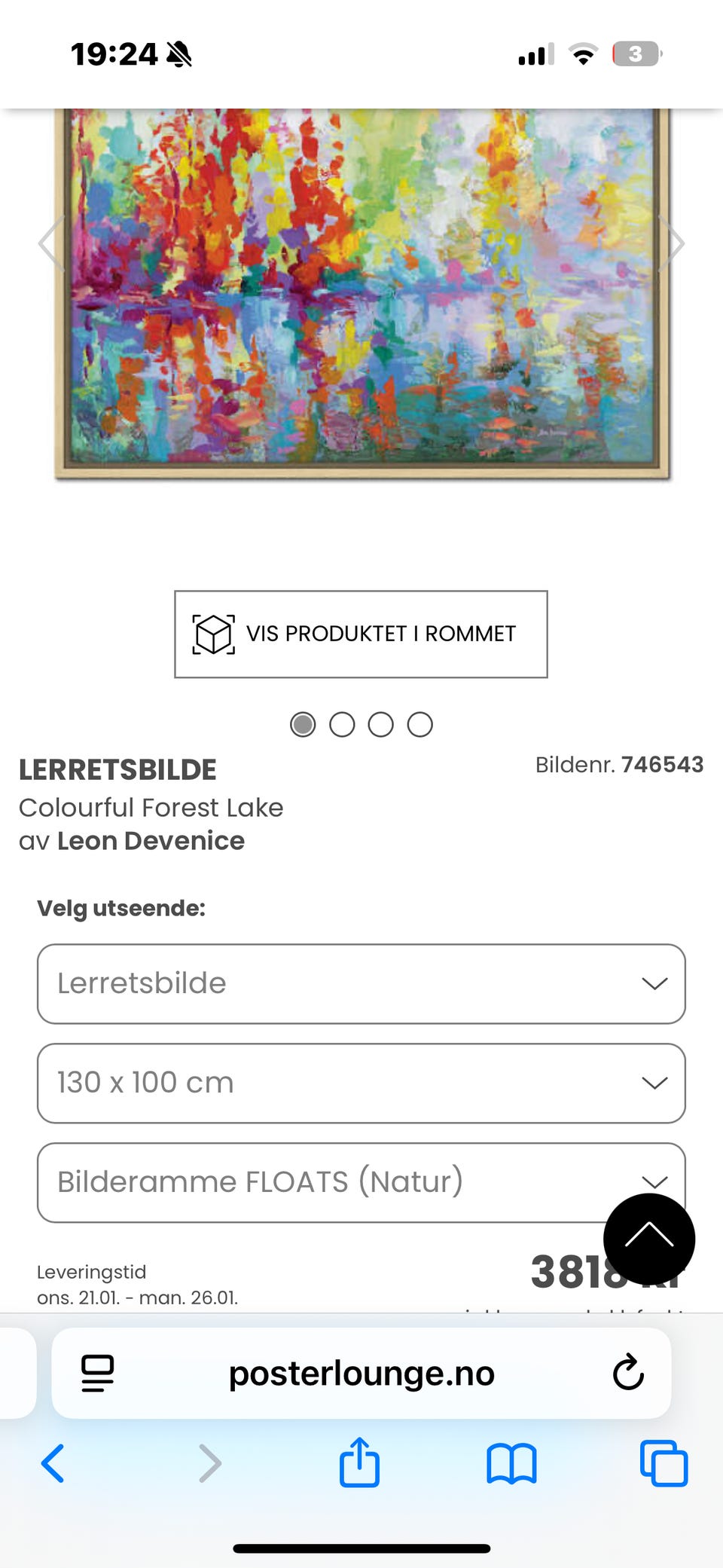
Task: Select the fourth carousel dot
Action: (x=420, y=724)
